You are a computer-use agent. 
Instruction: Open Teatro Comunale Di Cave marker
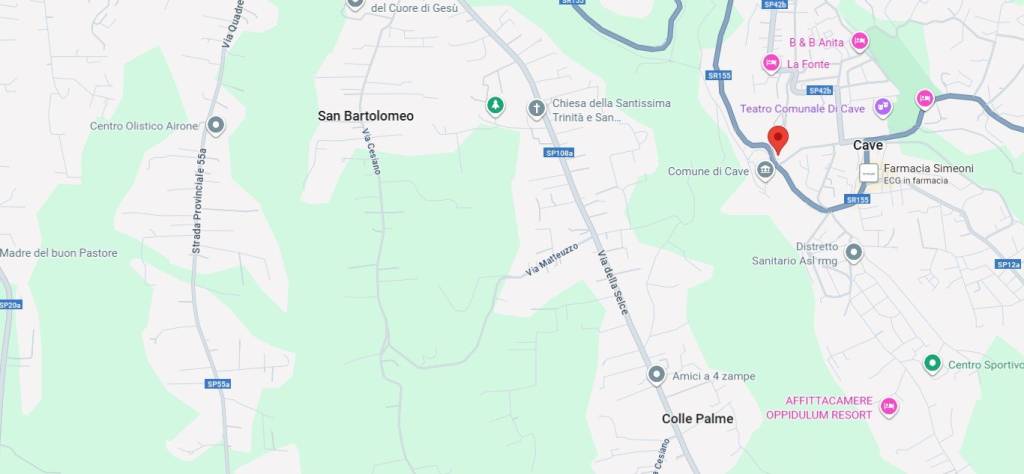(882, 105)
